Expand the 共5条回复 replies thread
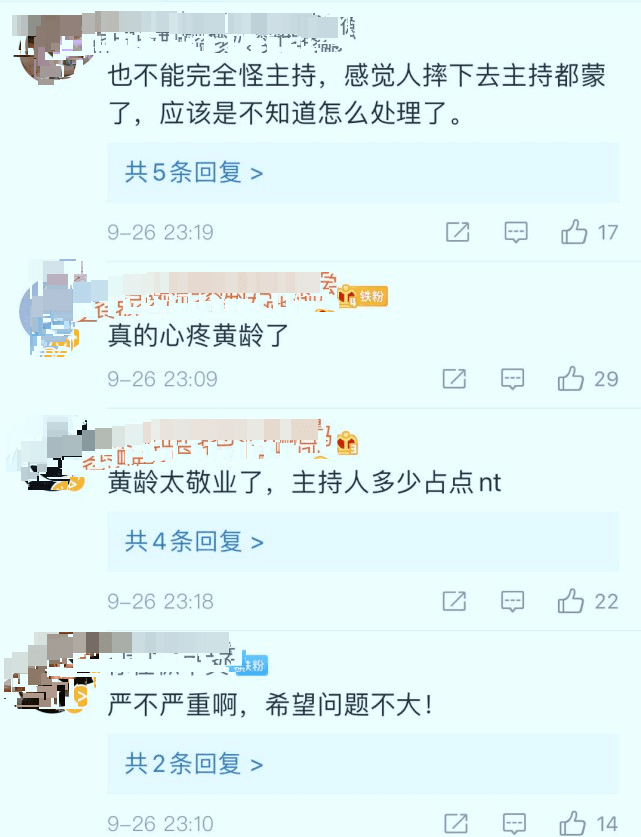This screenshot has height=837, width=641. 193,172
